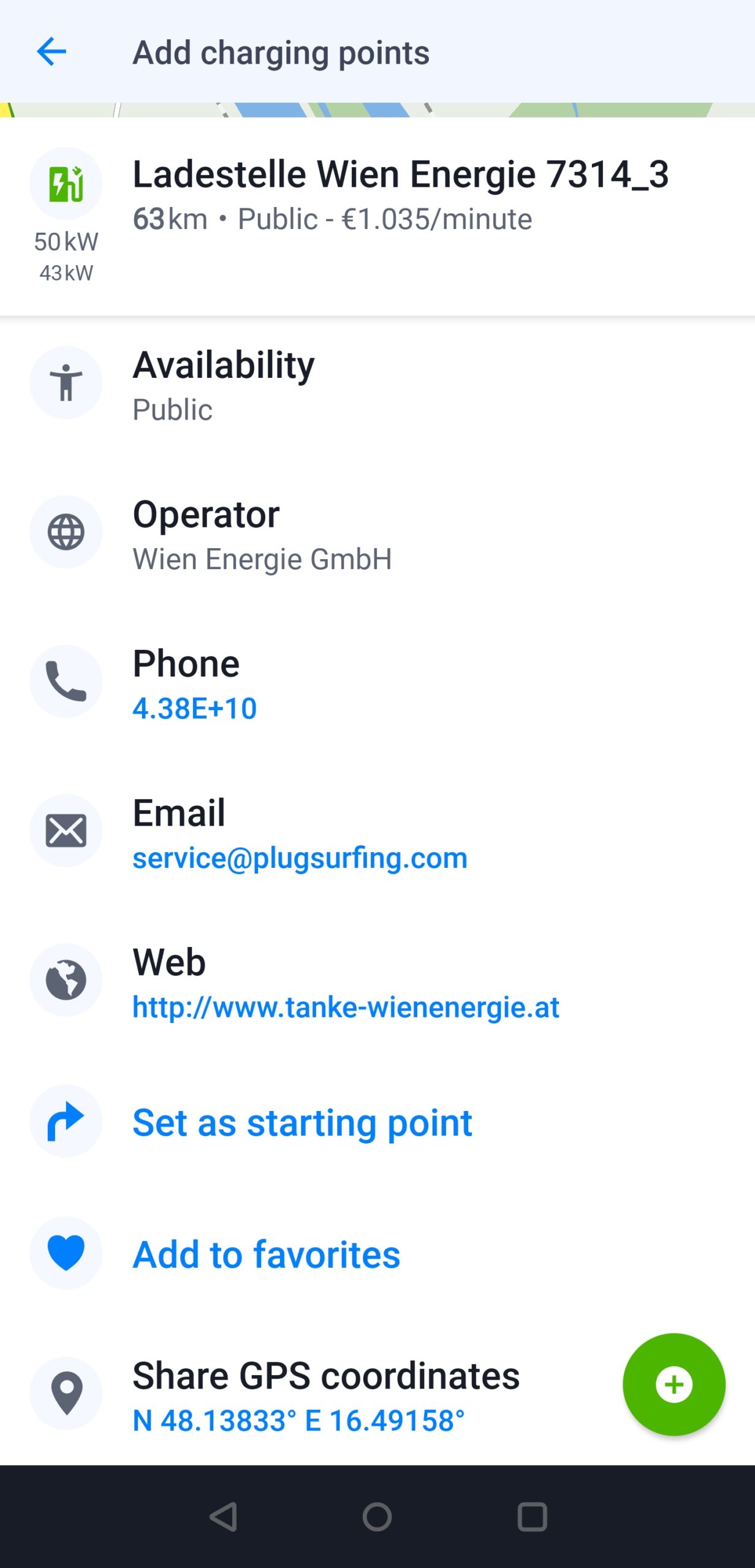Tap the green plus floating button
The width and height of the screenshot is (755, 1568).
pos(673,1384)
